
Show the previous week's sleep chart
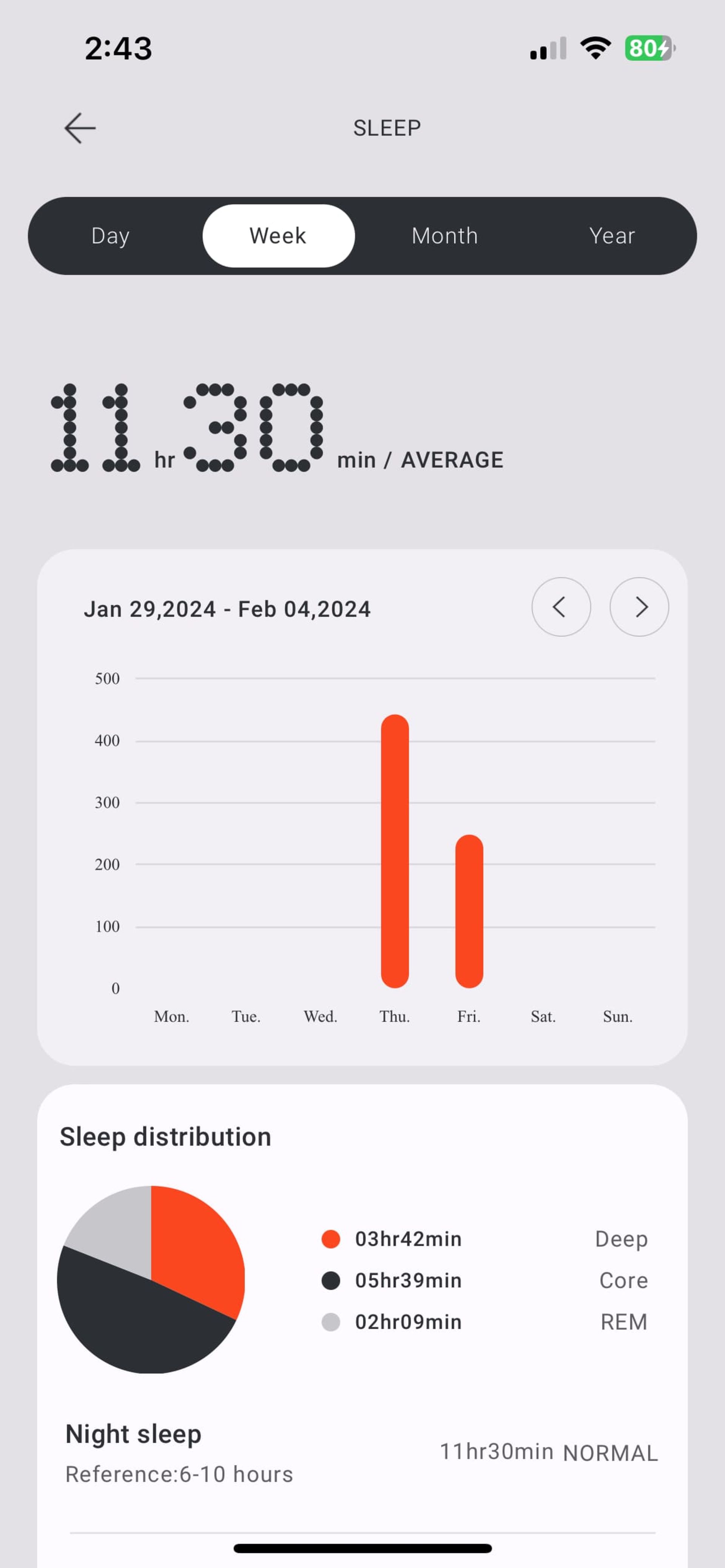point(560,607)
